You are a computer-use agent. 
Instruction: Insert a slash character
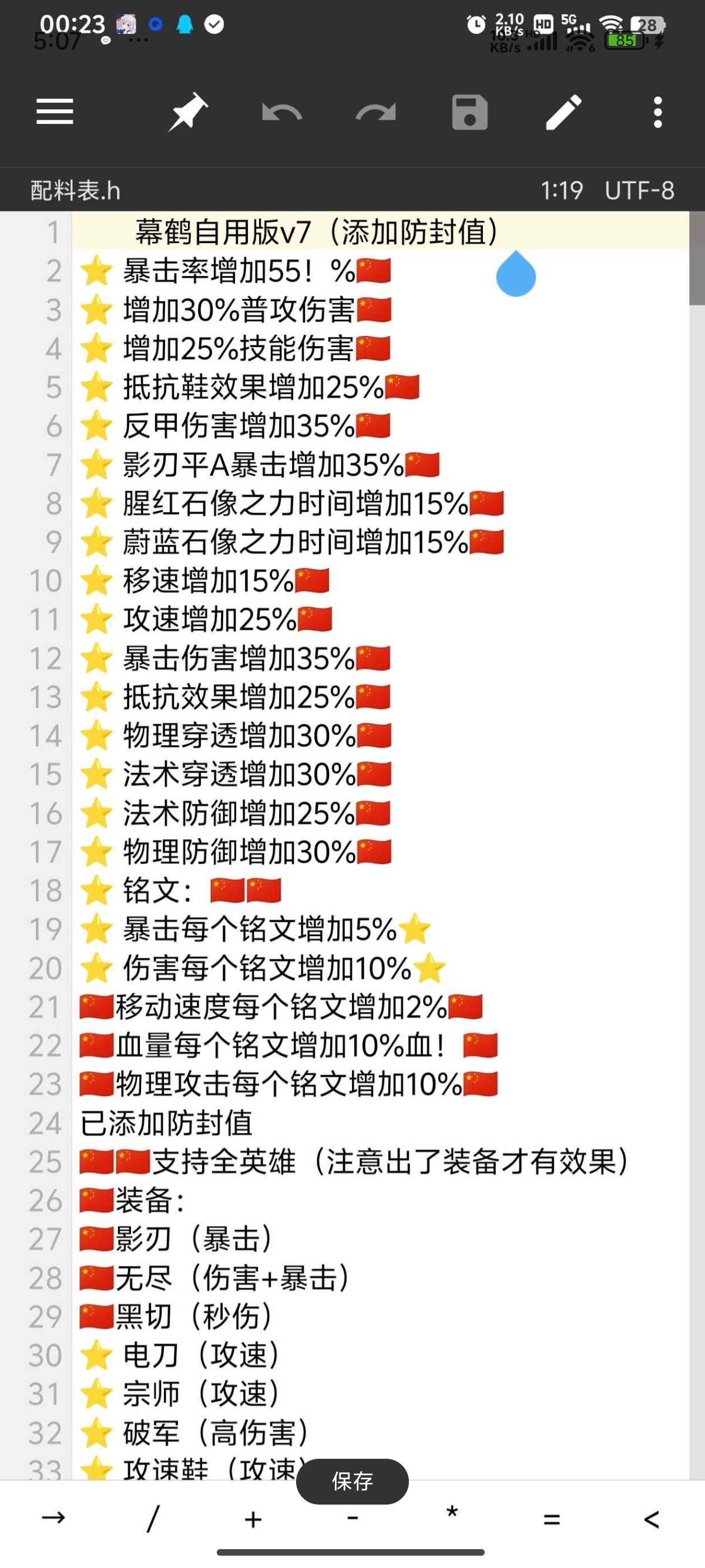[153, 1518]
